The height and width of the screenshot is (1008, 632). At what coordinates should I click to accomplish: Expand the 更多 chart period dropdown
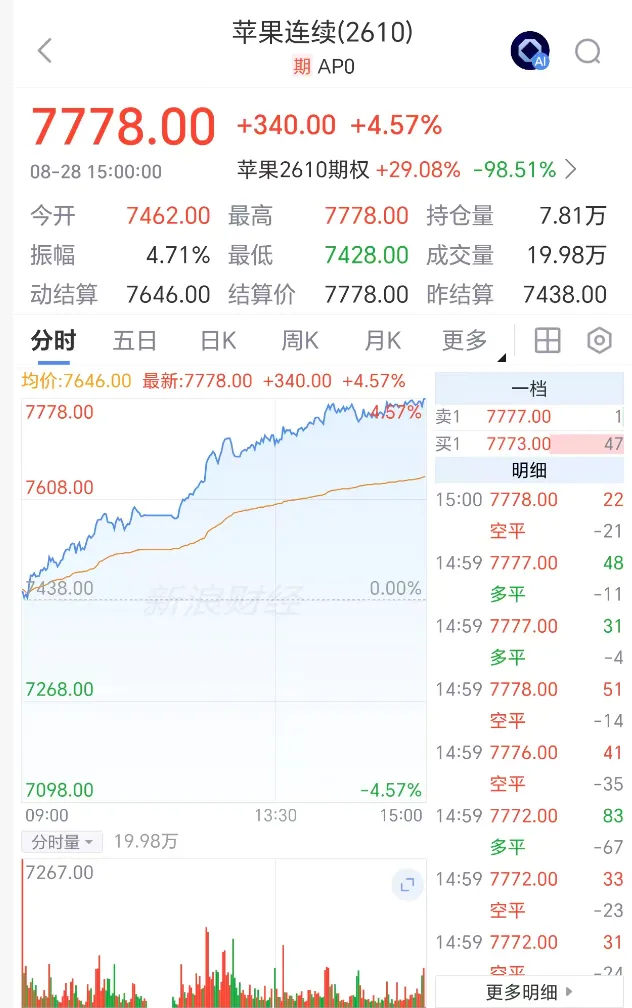[469, 341]
